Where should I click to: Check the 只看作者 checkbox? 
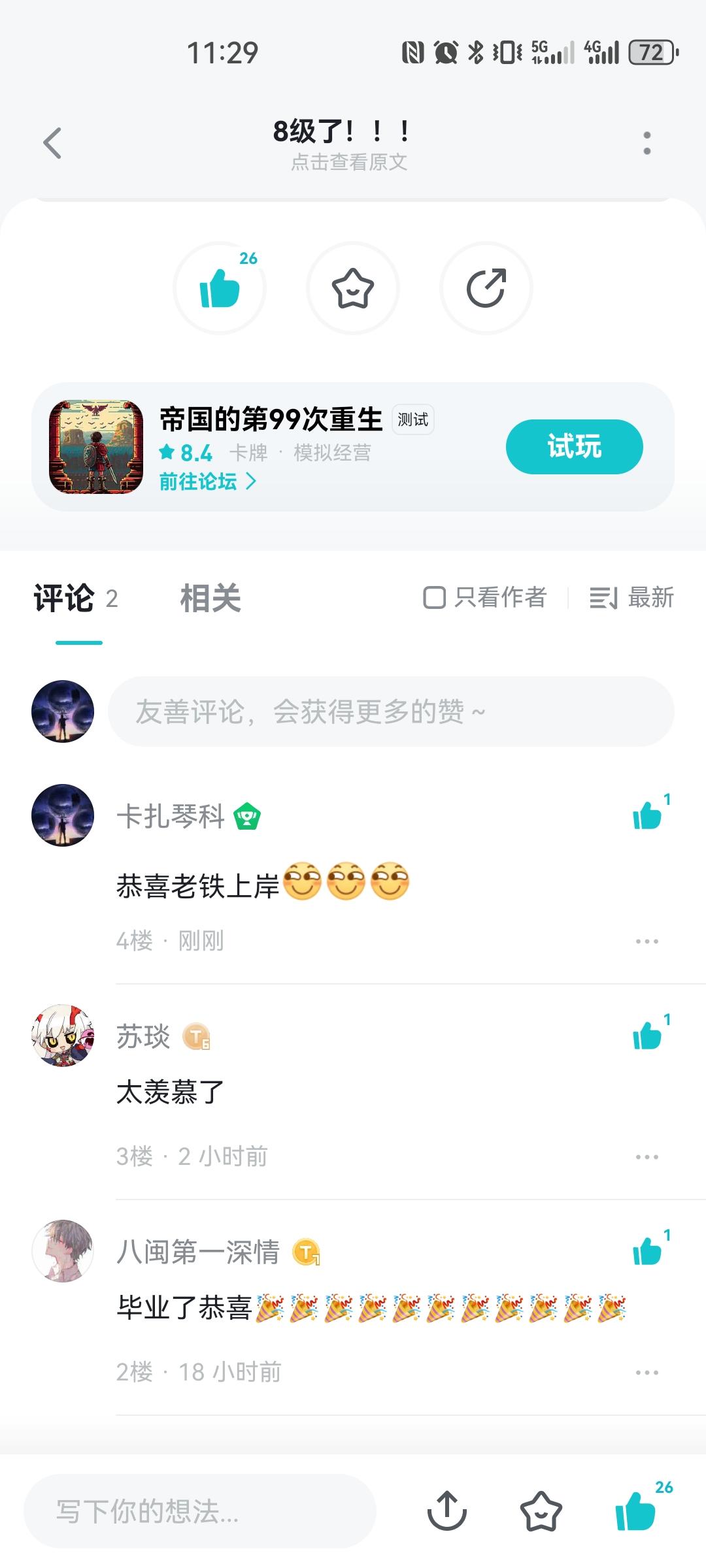435,597
